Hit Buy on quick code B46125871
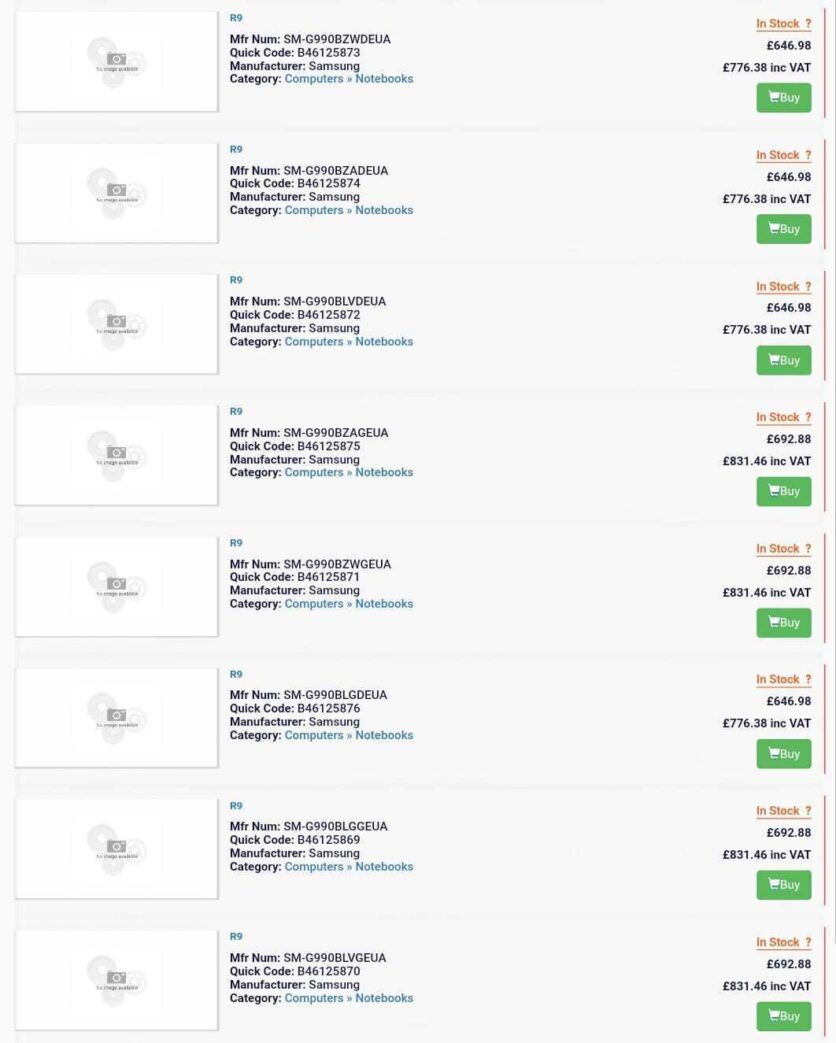 pos(783,622)
